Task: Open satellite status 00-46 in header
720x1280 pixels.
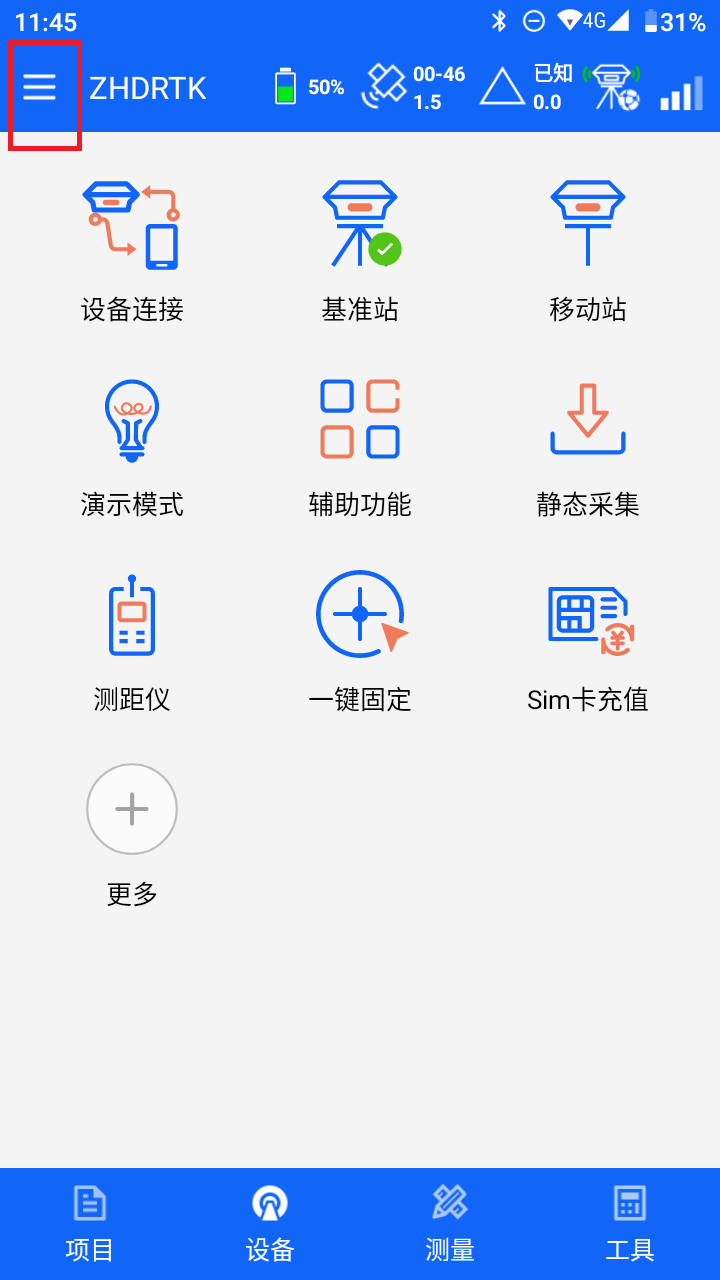Action: [x=414, y=88]
